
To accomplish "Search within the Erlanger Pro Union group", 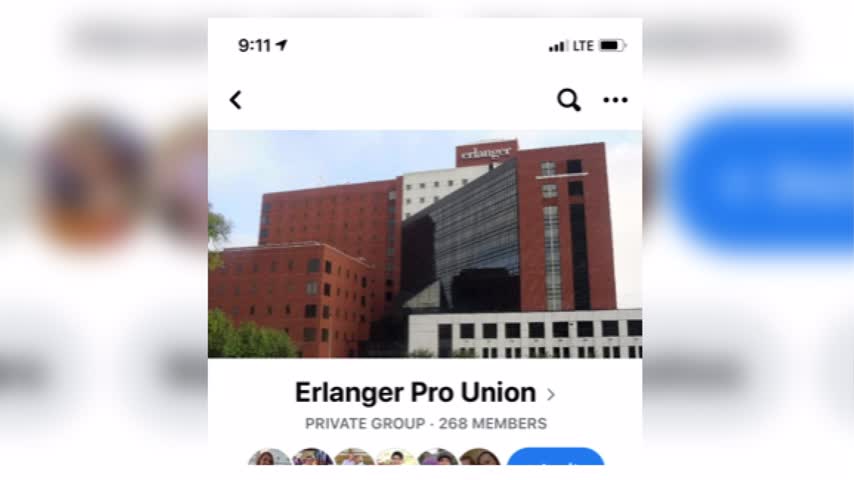I will [x=568, y=100].
